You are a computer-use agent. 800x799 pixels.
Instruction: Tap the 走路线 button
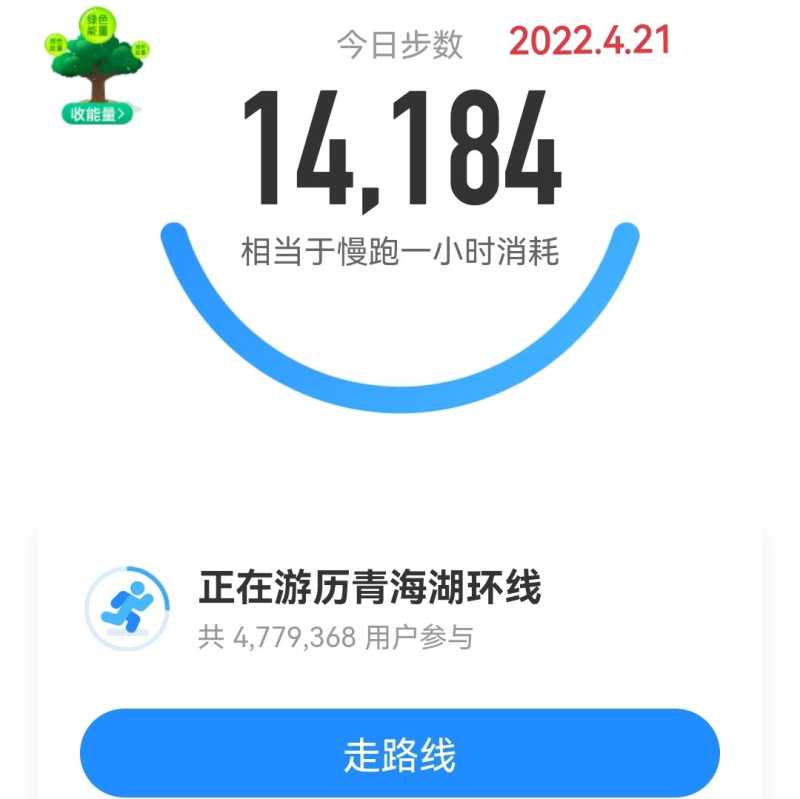click(x=400, y=753)
